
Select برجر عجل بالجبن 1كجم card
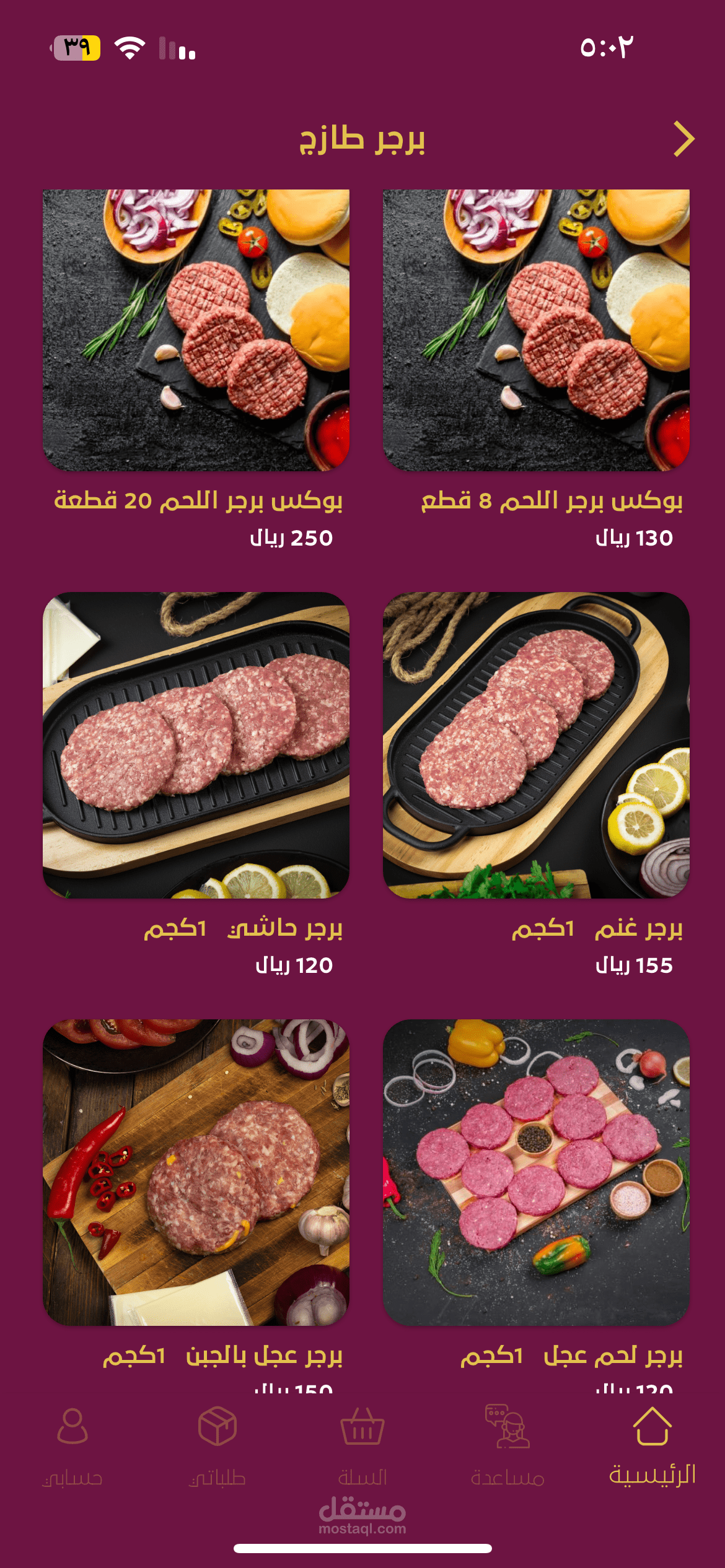196,1172
